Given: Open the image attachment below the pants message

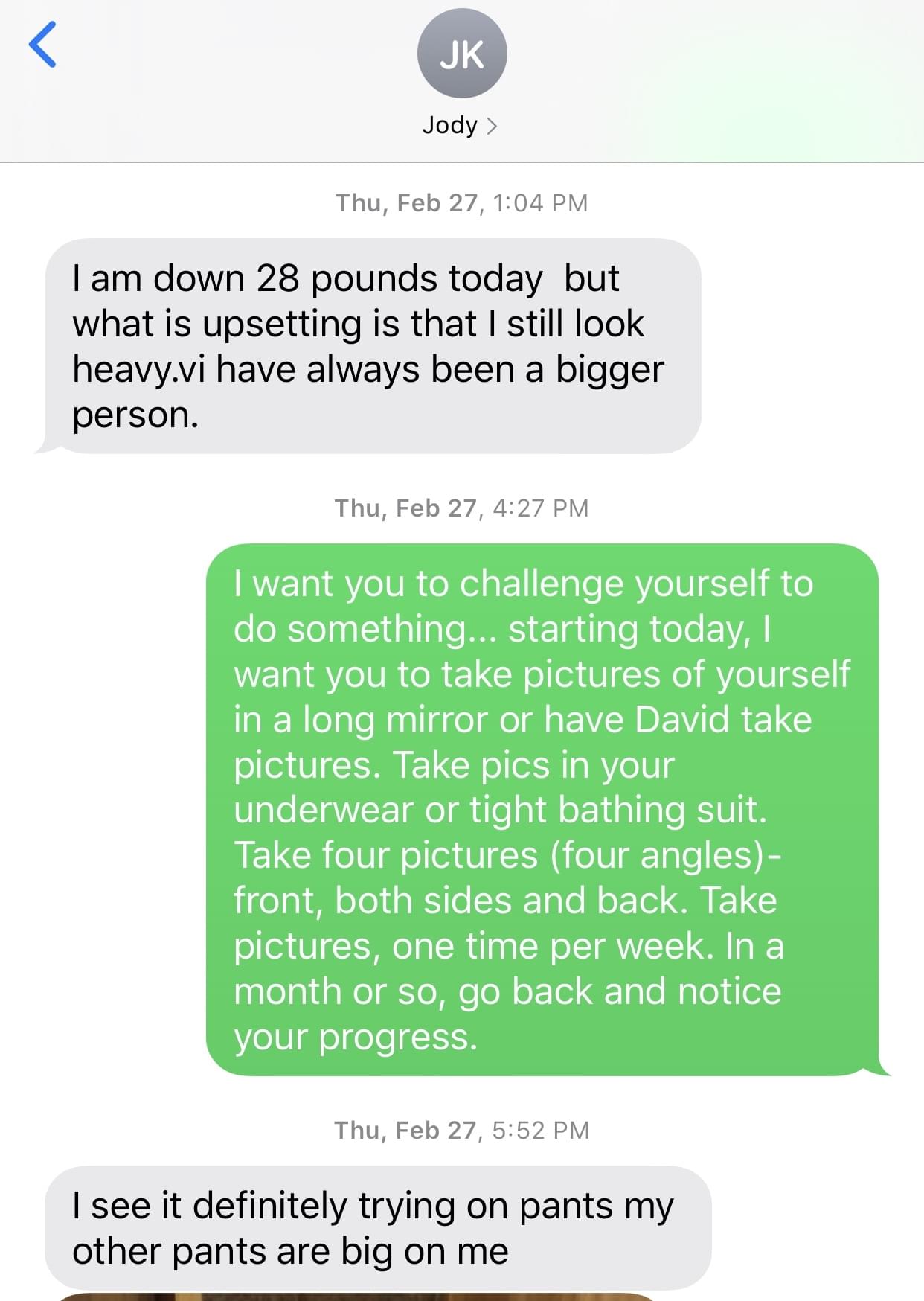Looking at the screenshot, I should pyautogui.click(x=357, y=1296).
